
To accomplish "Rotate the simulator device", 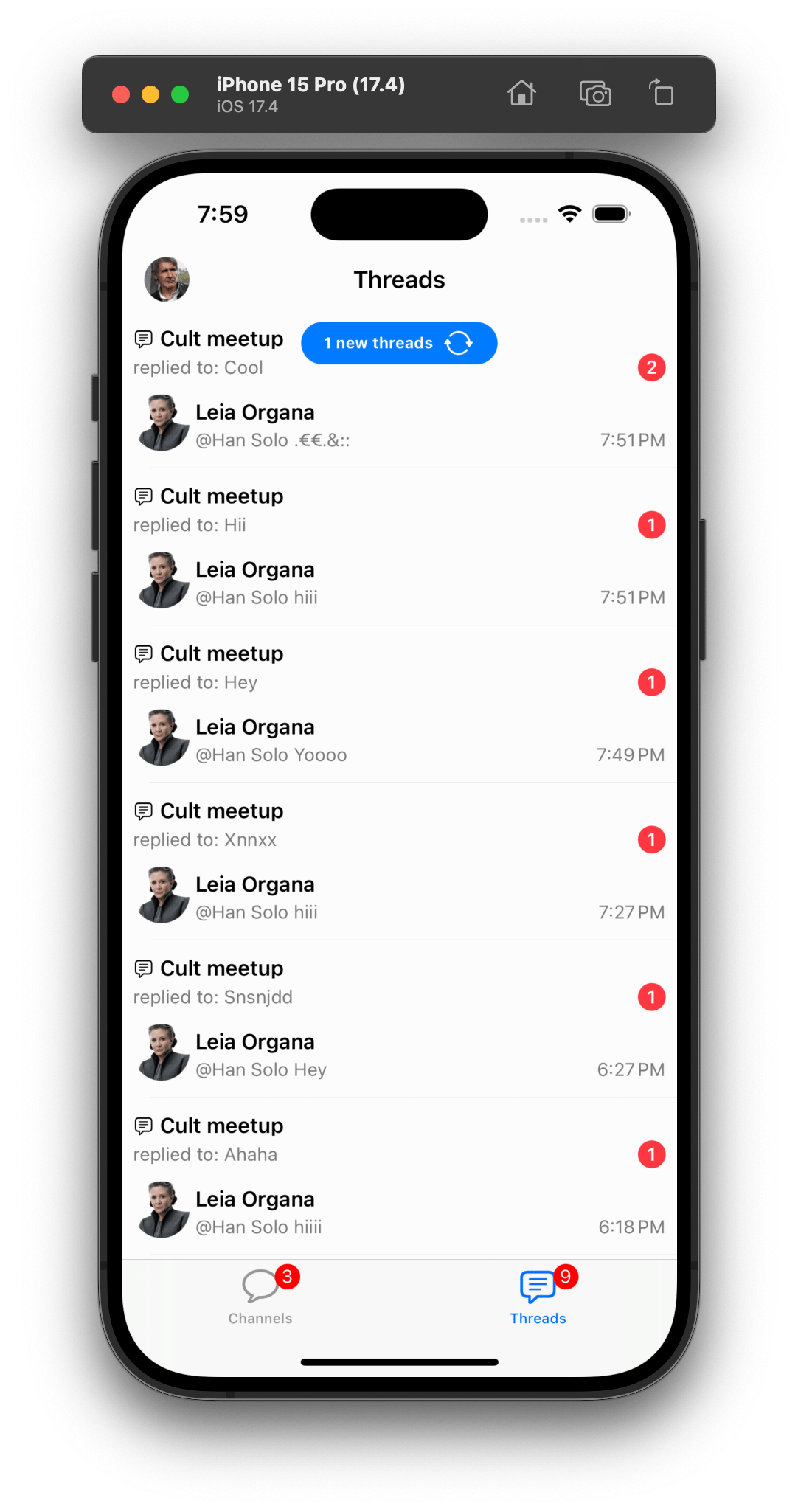I will coord(662,94).
